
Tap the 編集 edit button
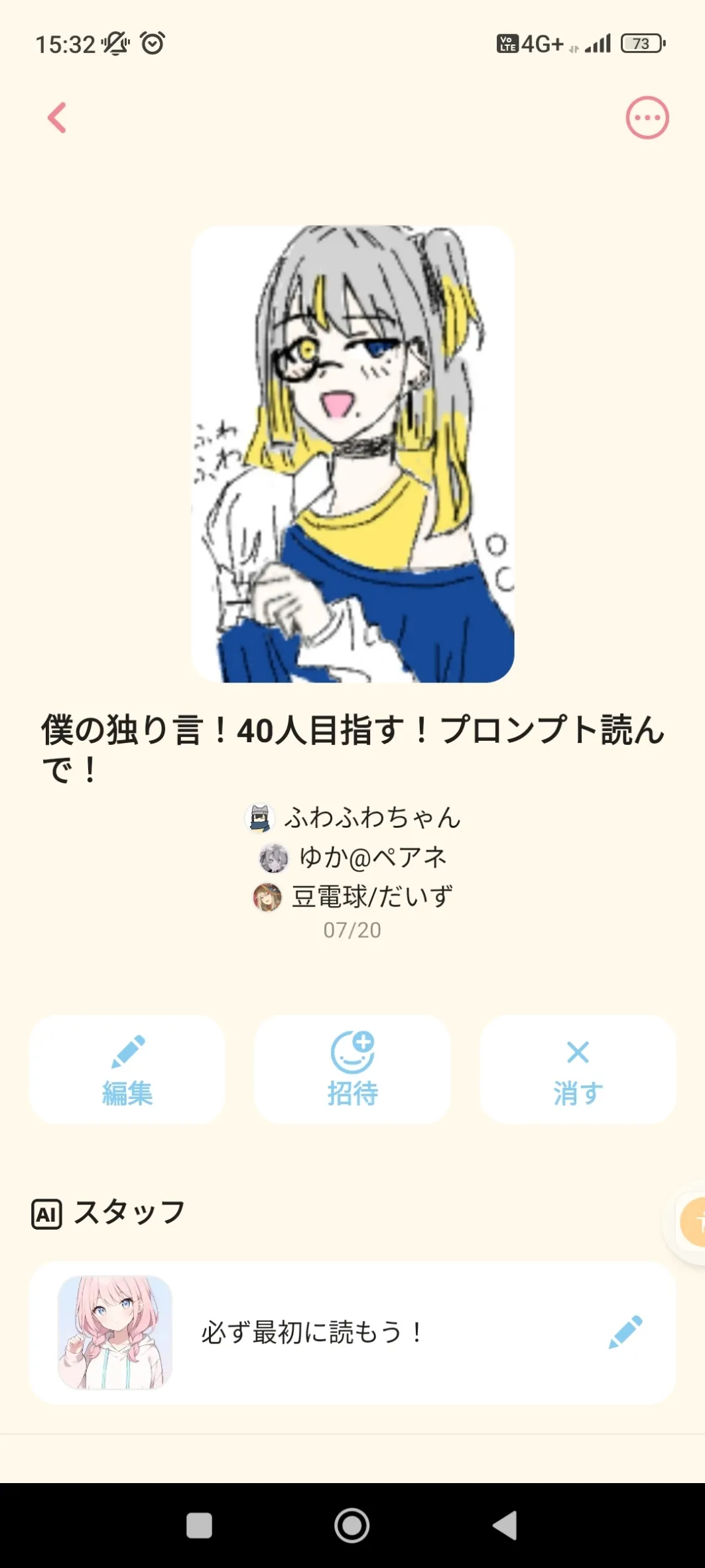(127, 1069)
